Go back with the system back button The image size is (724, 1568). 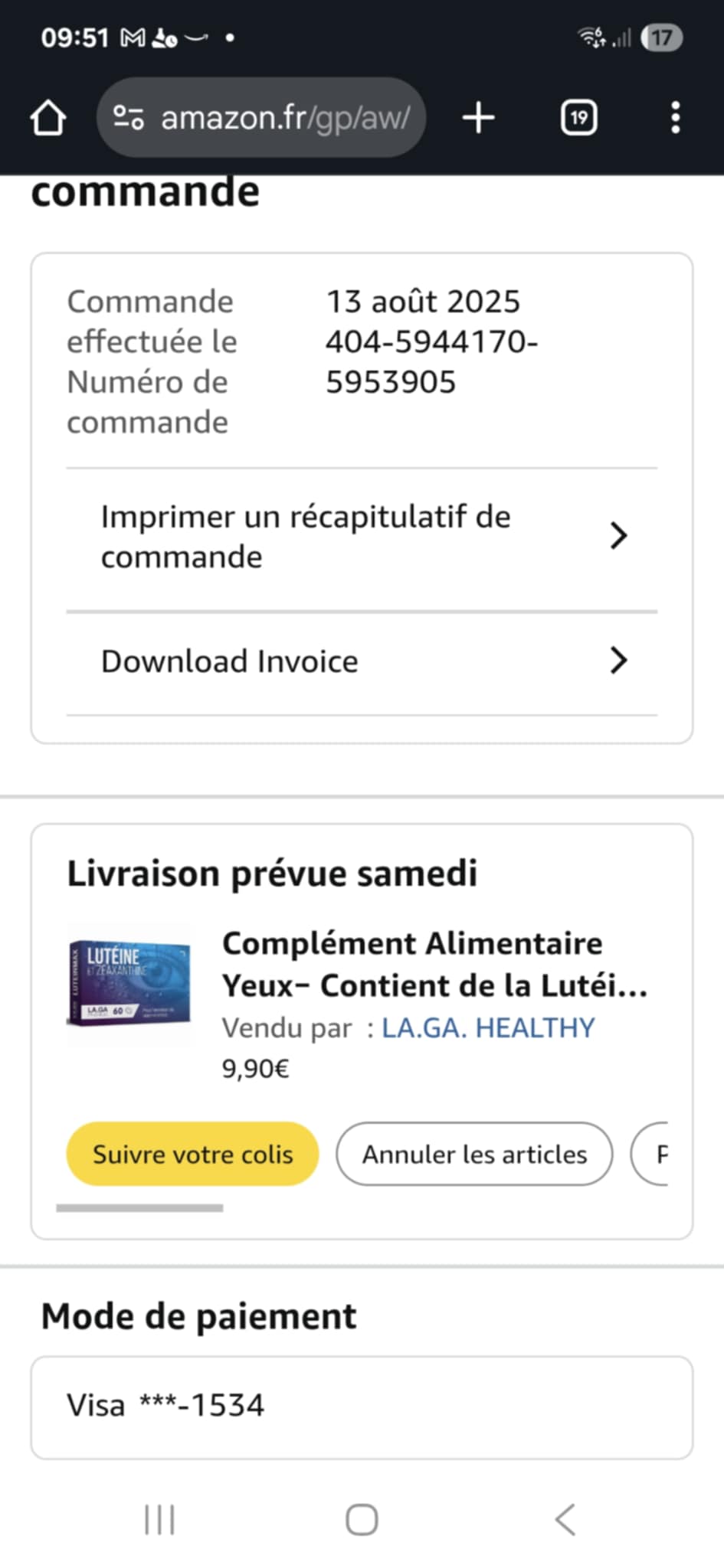pos(565,1520)
